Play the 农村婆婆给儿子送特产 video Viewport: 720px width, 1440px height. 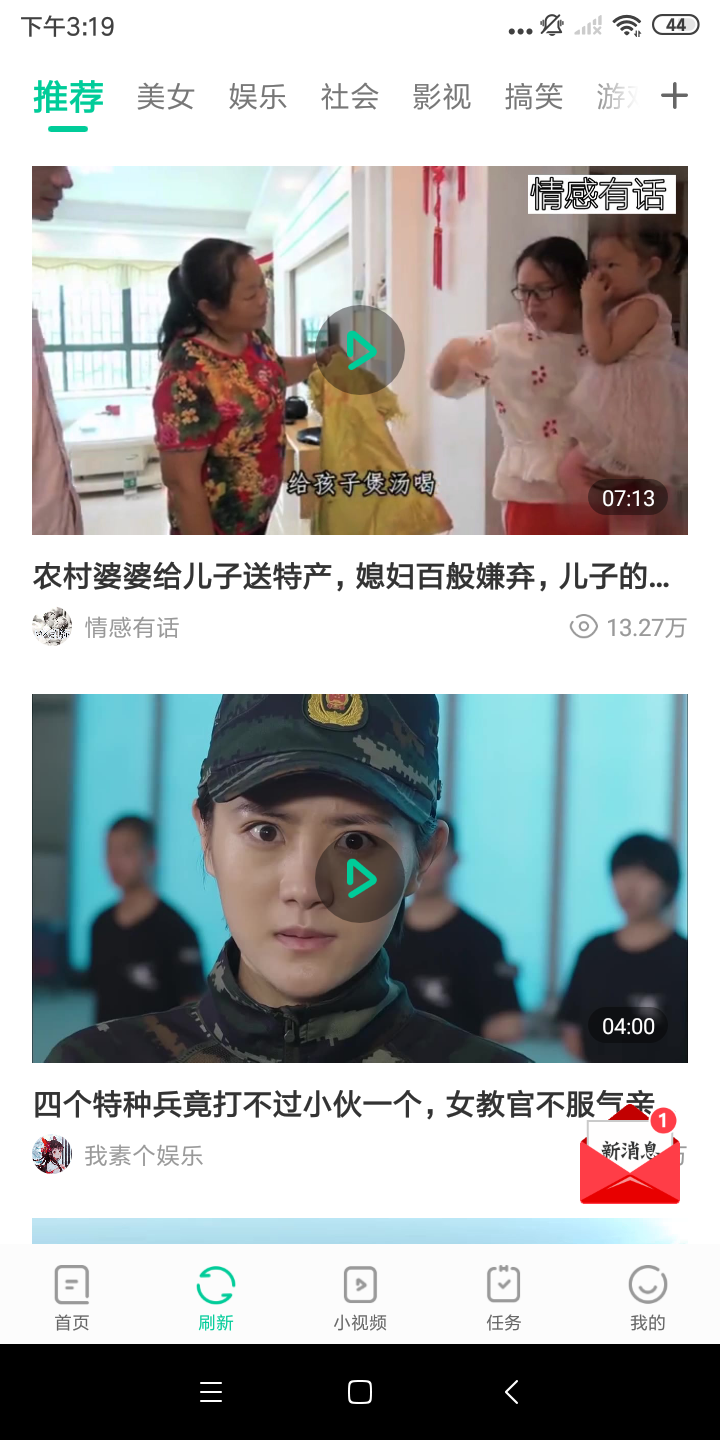click(360, 350)
